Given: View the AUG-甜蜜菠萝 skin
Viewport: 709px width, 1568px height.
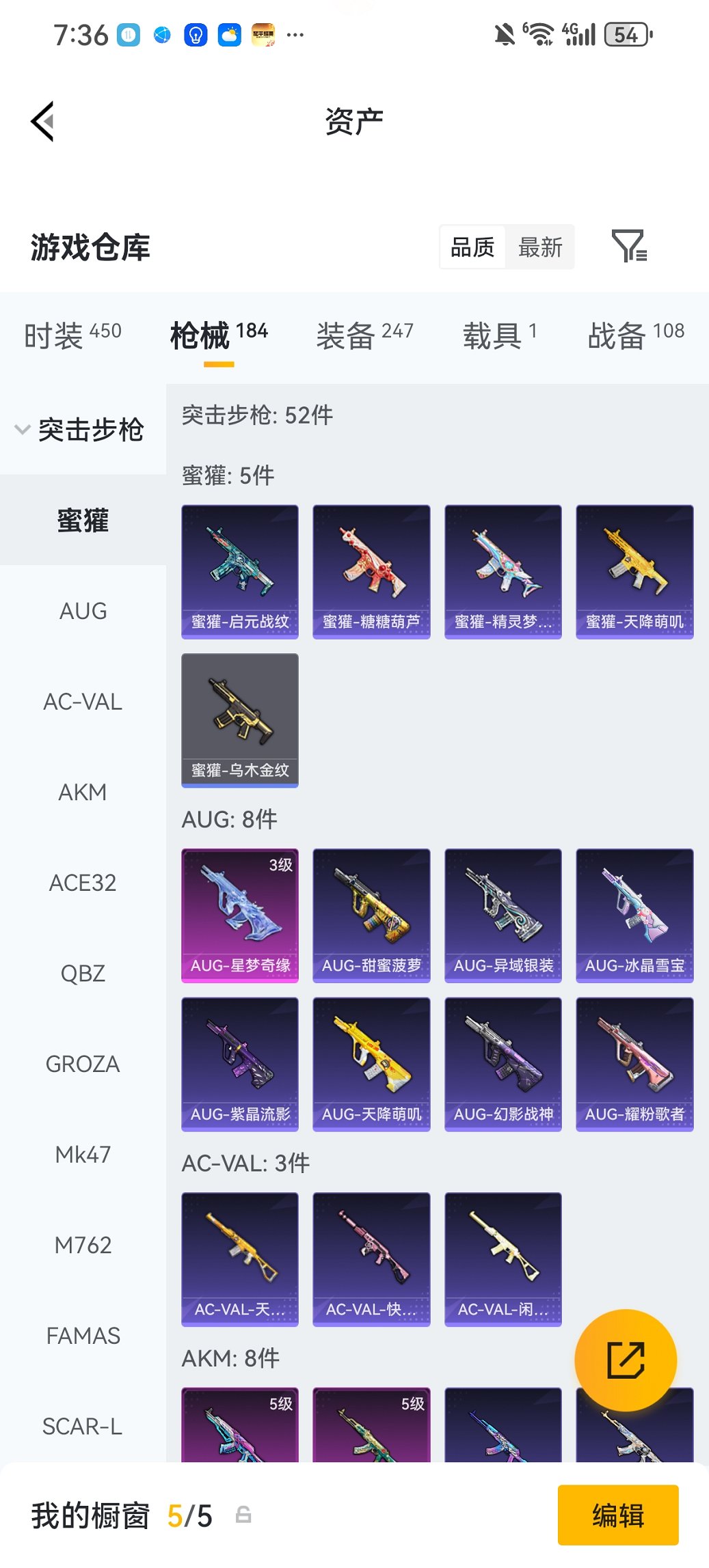Looking at the screenshot, I should point(371,915).
